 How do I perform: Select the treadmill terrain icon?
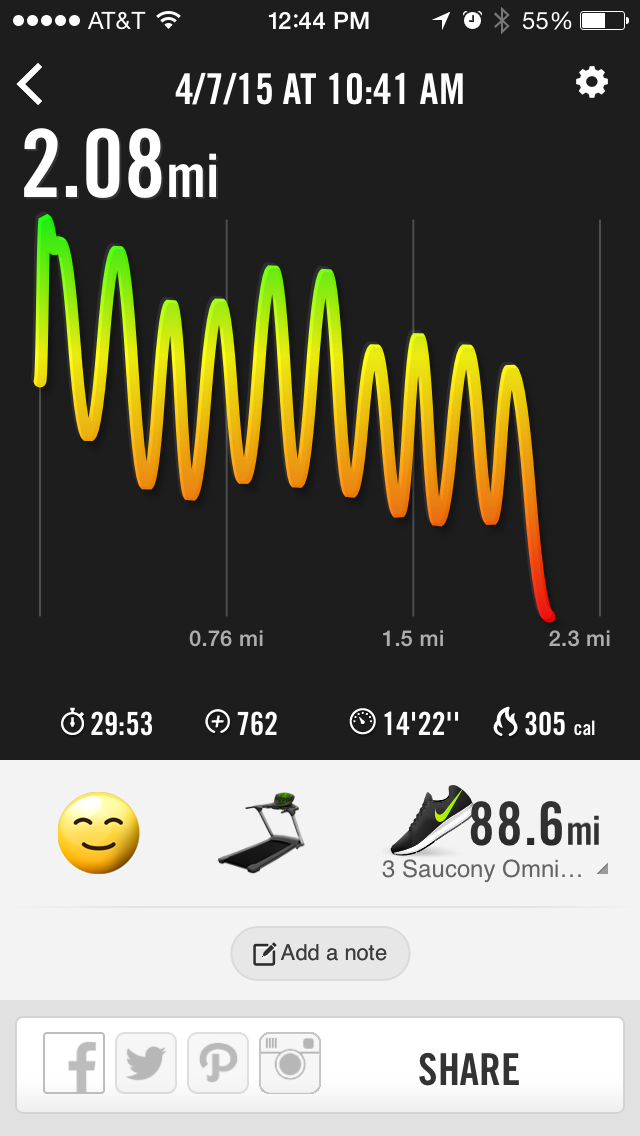click(x=262, y=830)
